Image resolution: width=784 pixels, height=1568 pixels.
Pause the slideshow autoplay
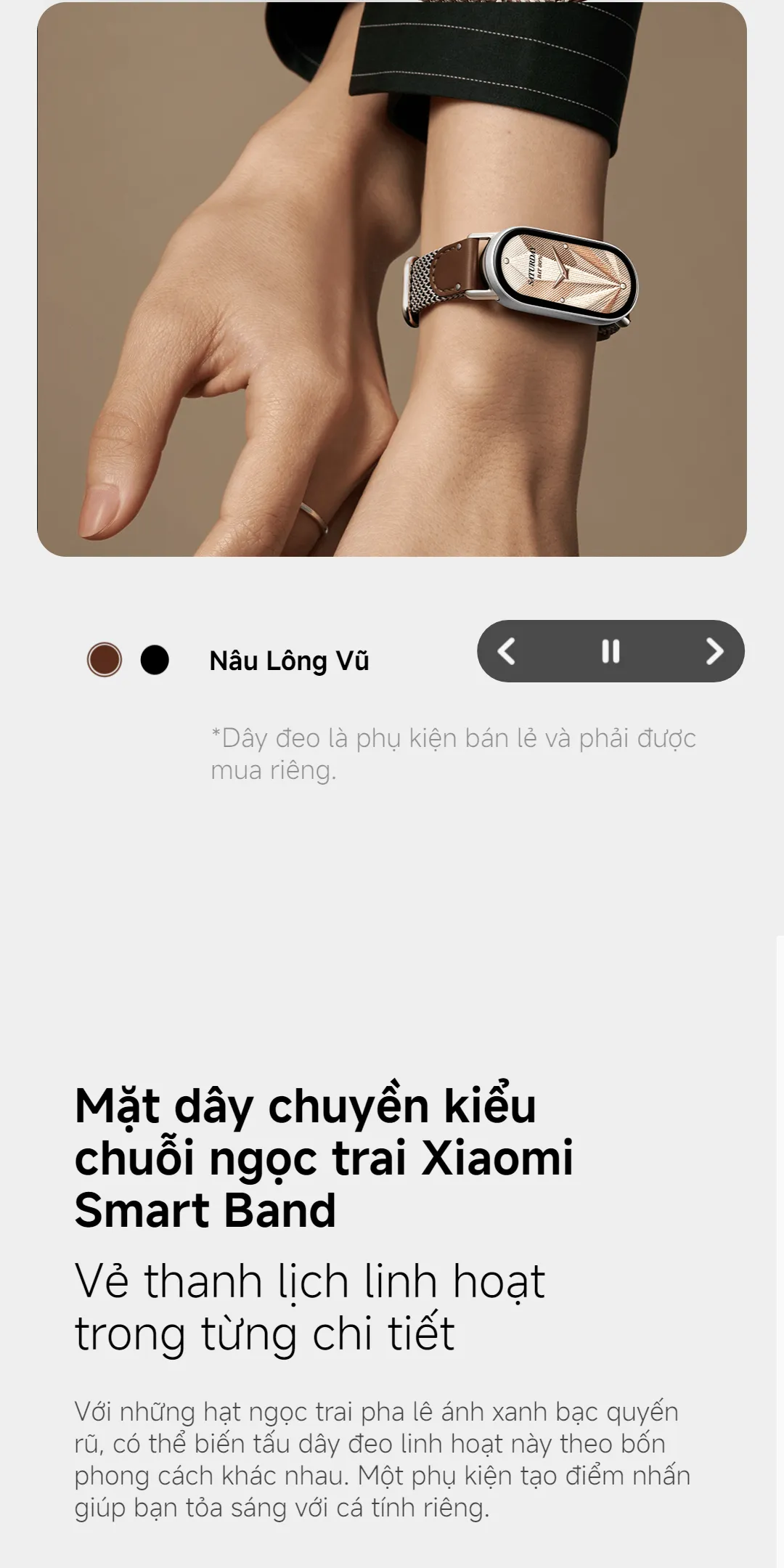611,651
